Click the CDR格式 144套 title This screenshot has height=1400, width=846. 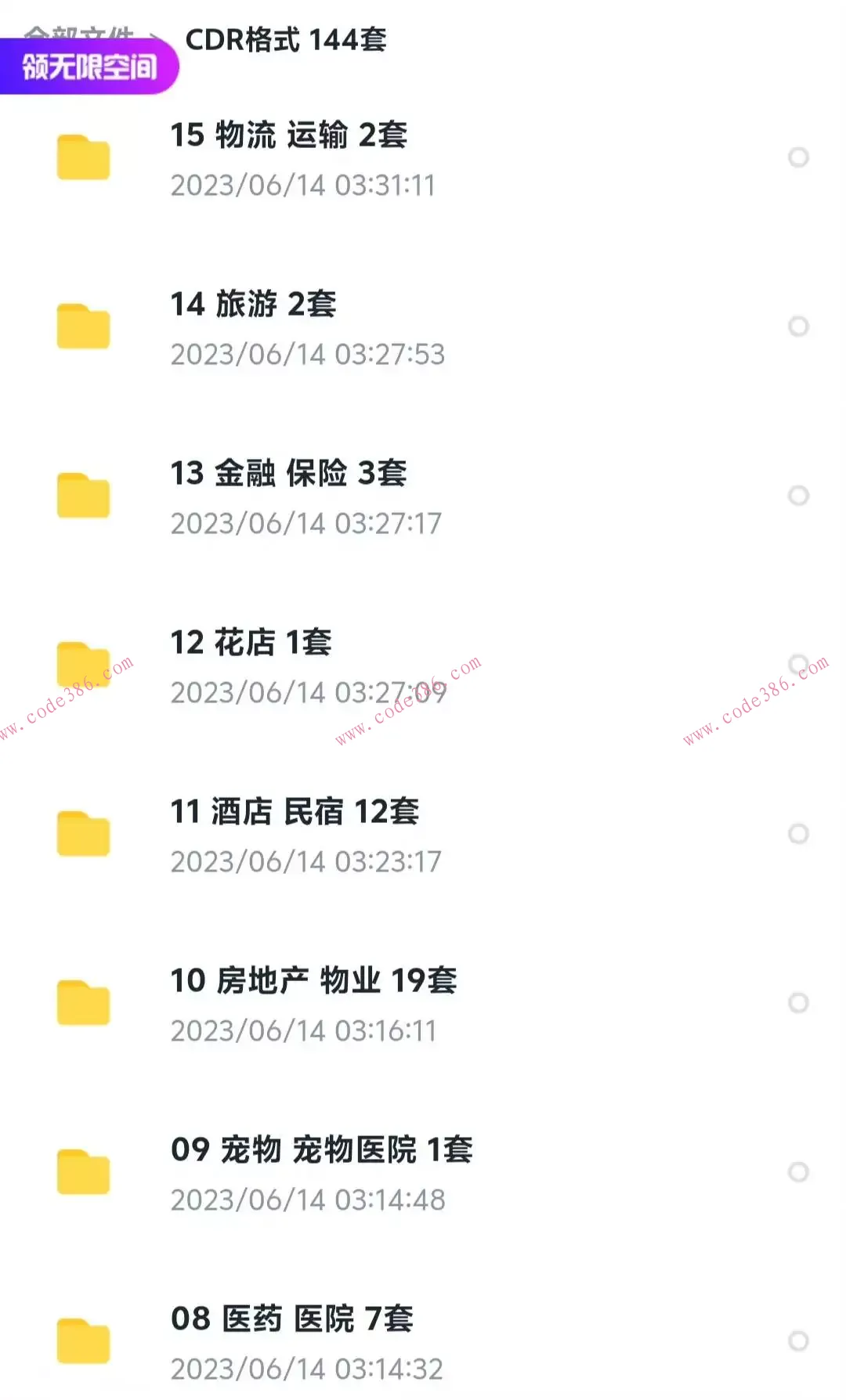click(x=286, y=41)
